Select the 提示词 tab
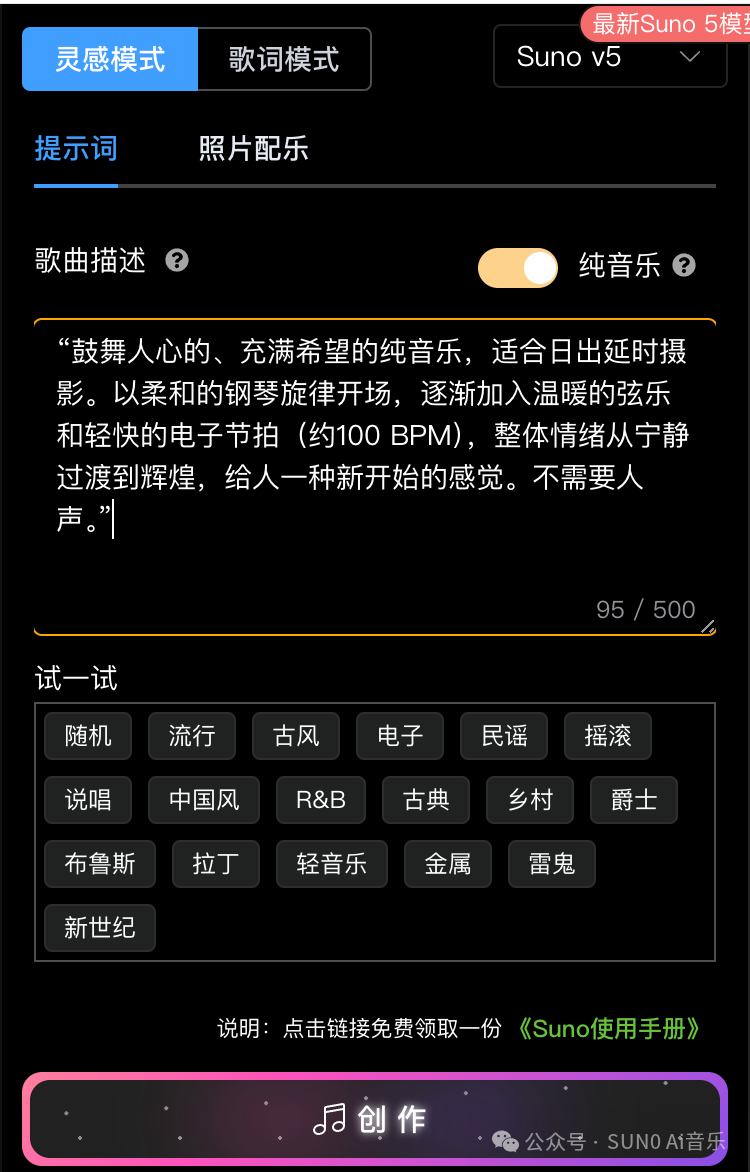Viewport: 750px width, 1172px height. click(76, 148)
